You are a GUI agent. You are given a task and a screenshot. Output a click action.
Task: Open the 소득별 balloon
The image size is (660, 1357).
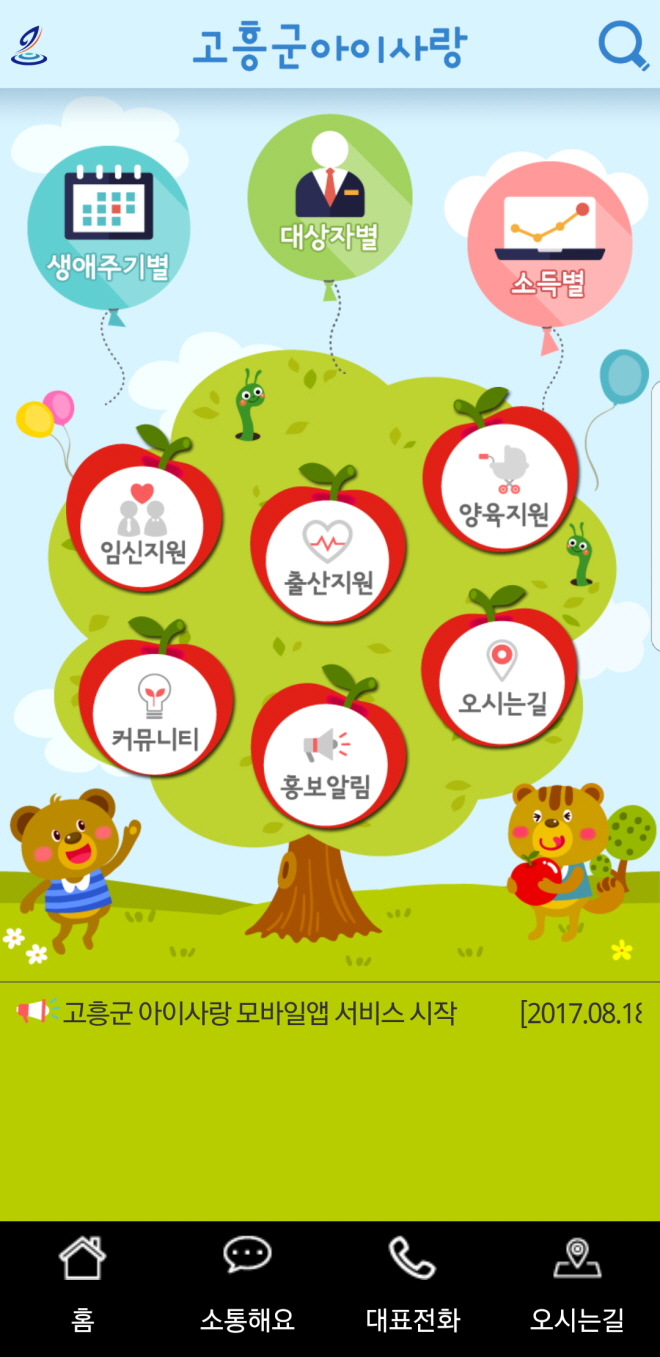pyautogui.click(x=549, y=245)
